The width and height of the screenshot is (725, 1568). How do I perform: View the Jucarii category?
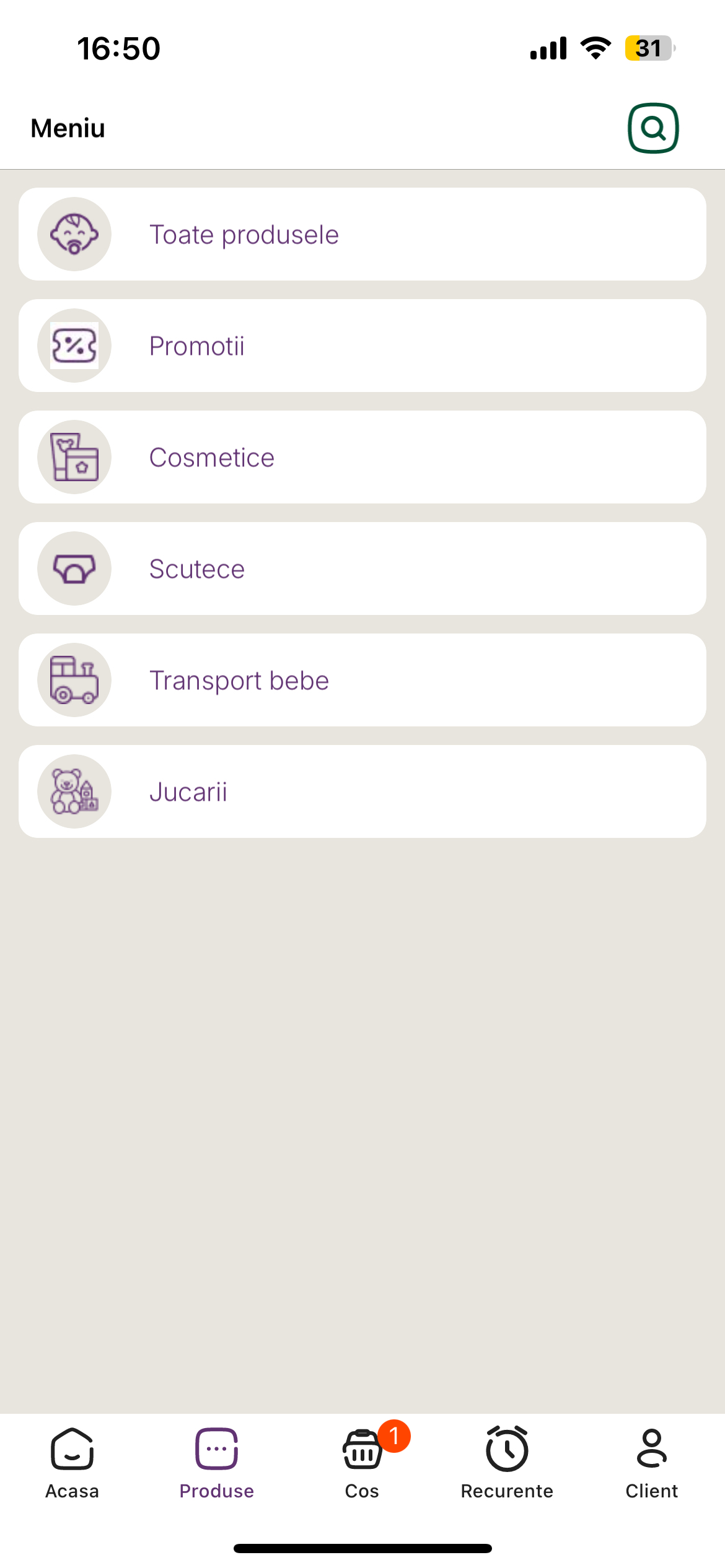pos(362,791)
